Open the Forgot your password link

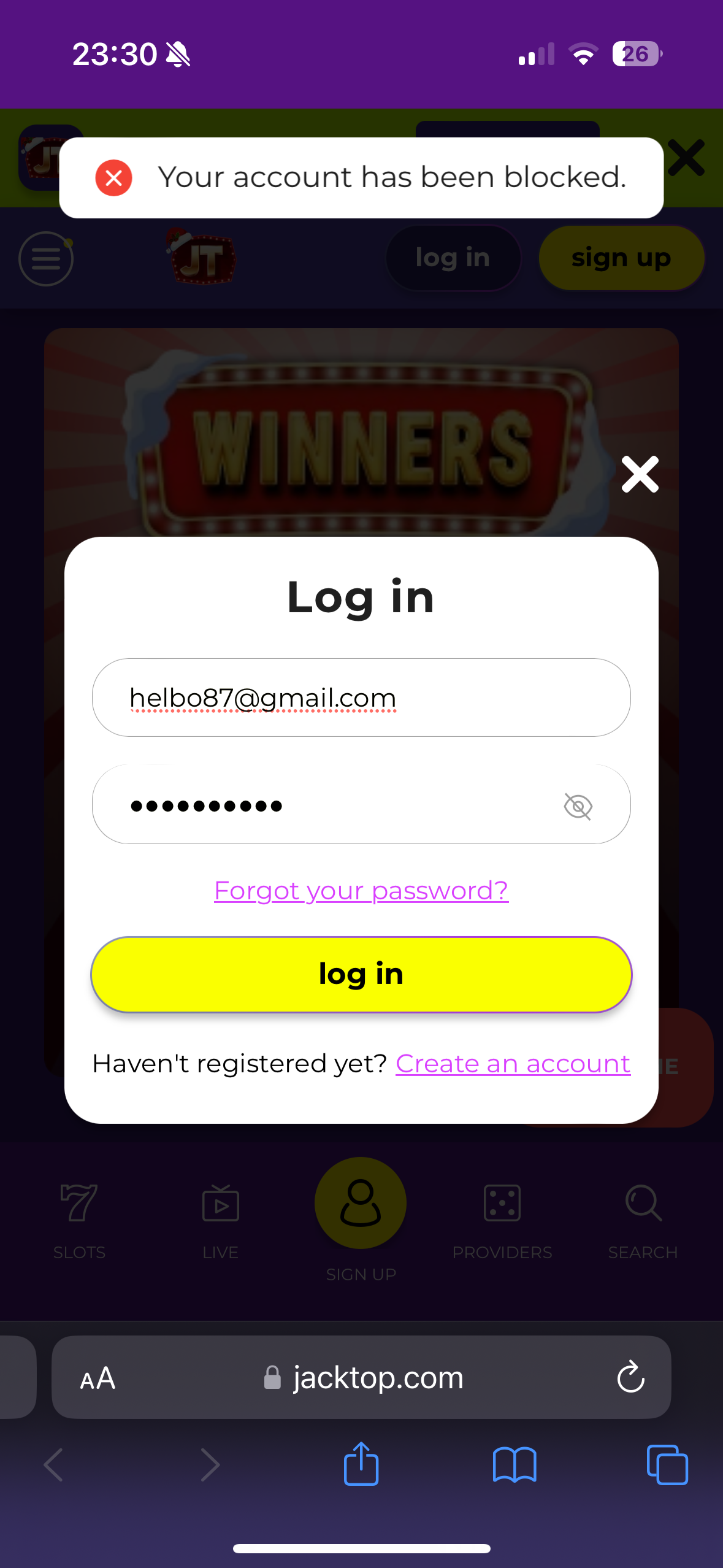[361, 891]
